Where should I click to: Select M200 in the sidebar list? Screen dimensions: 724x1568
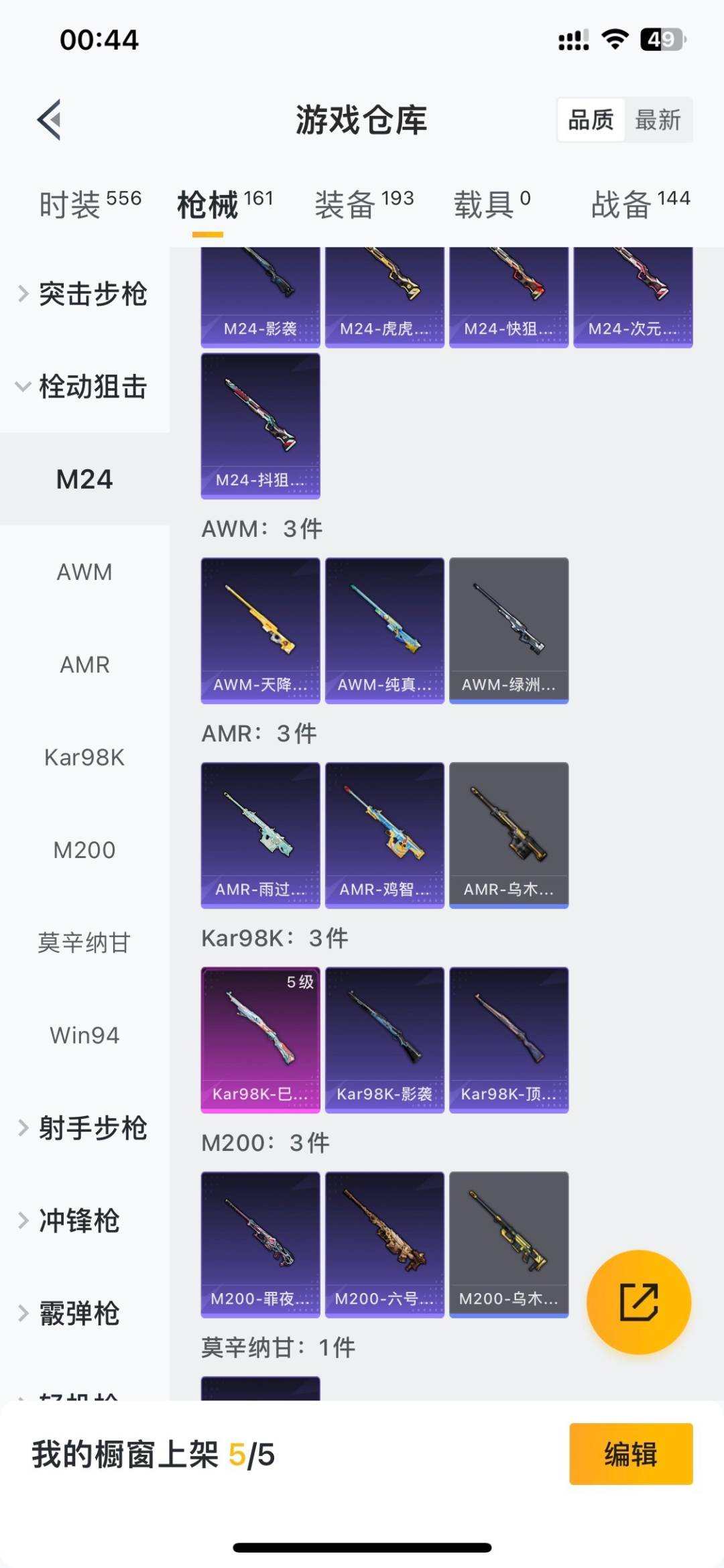tap(83, 849)
